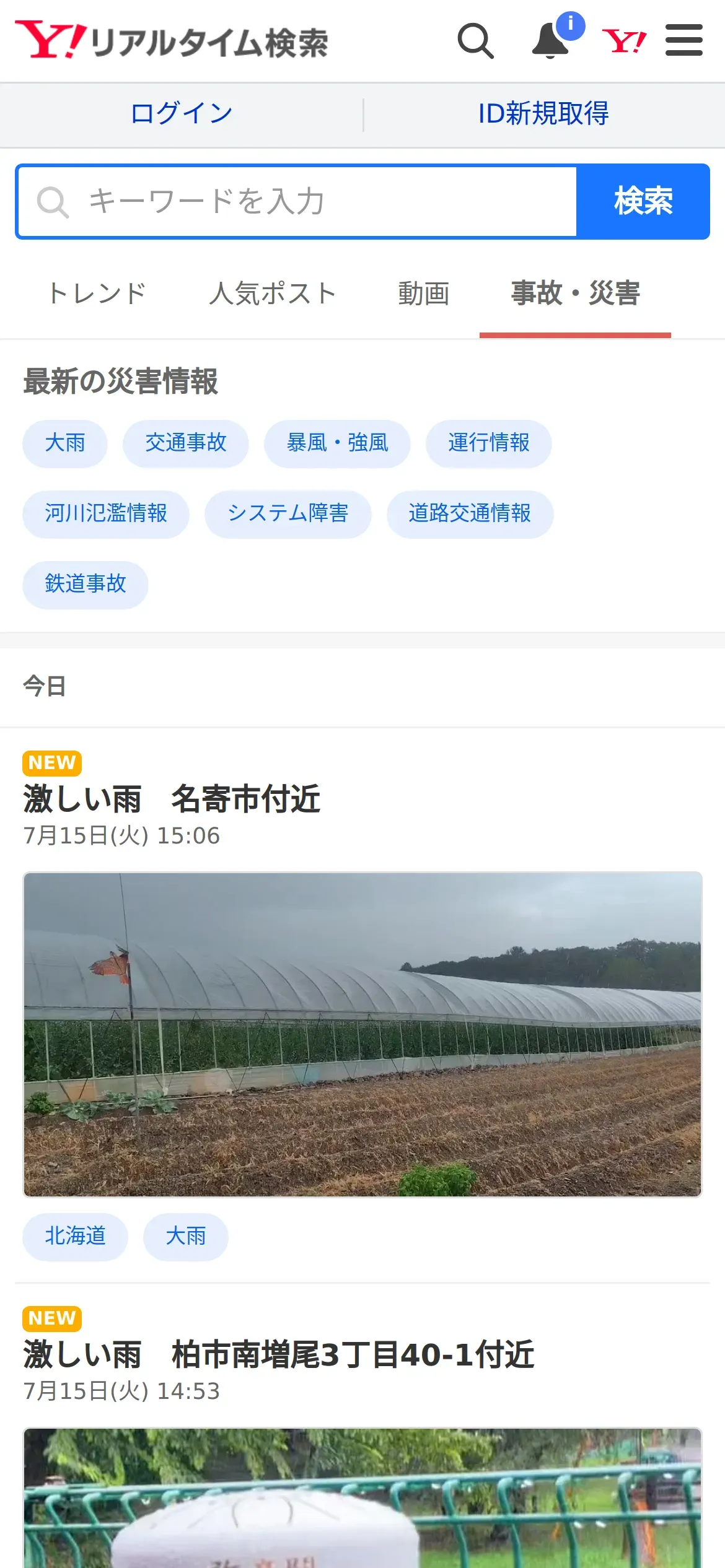The height and width of the screenshot is (1568, 725).
Task: Select the 交通事故 chip
Action: click(x=186, y=443)
